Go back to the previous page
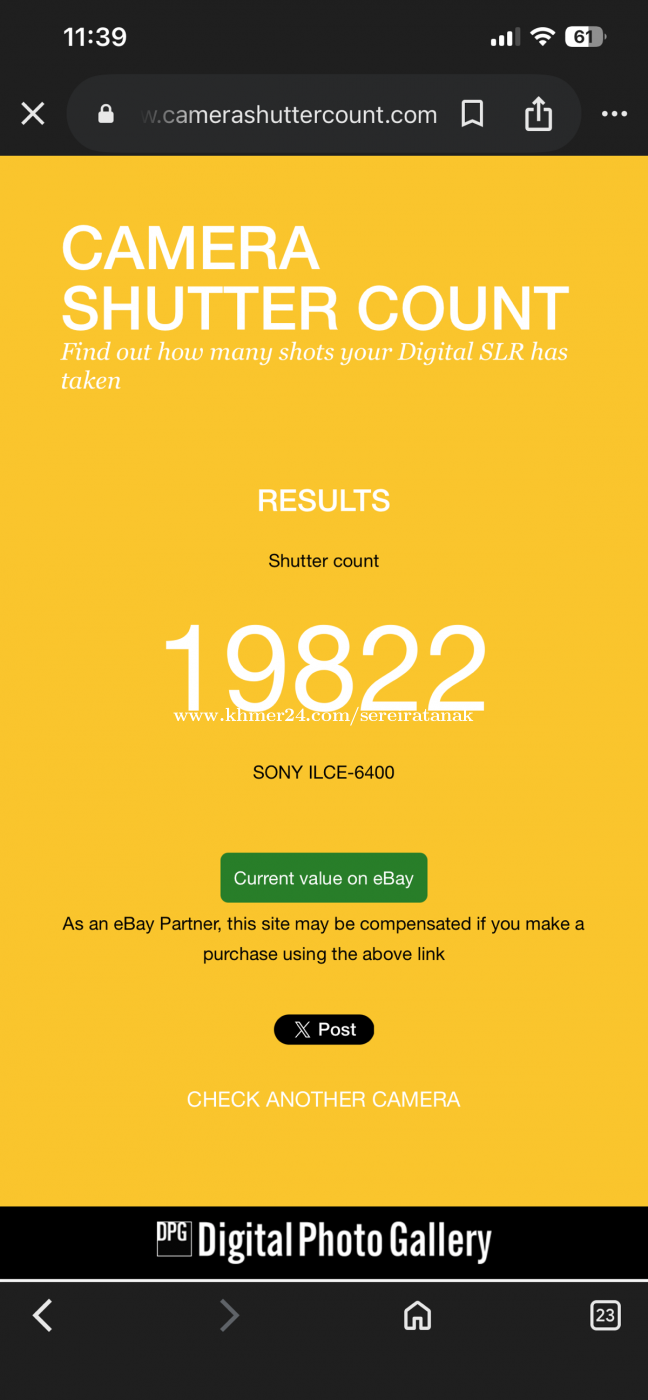Image resolution: width=648 pixels, height=1400 pixels. pyautogui.click(x=42, y=1315)
